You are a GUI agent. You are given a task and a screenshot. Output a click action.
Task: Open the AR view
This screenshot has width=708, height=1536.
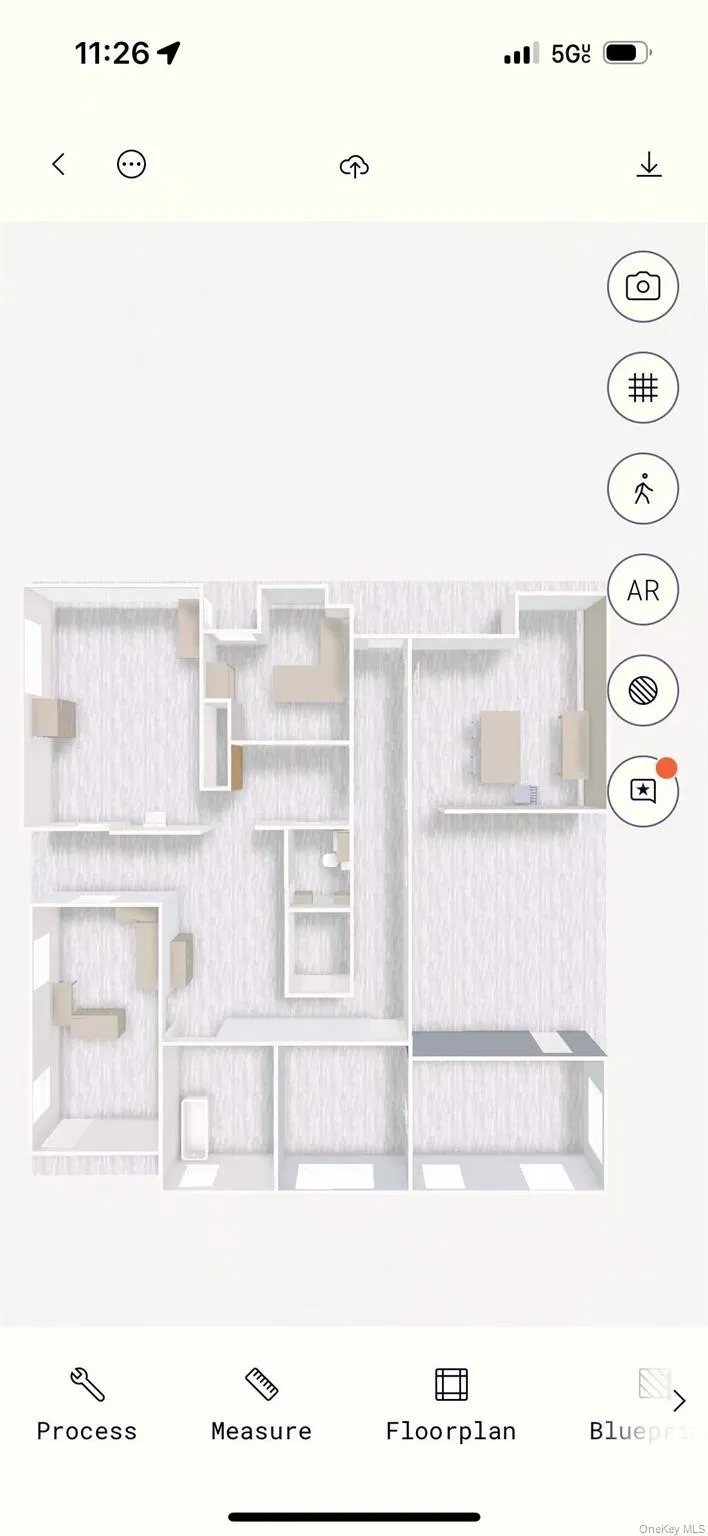coord(643,590)
